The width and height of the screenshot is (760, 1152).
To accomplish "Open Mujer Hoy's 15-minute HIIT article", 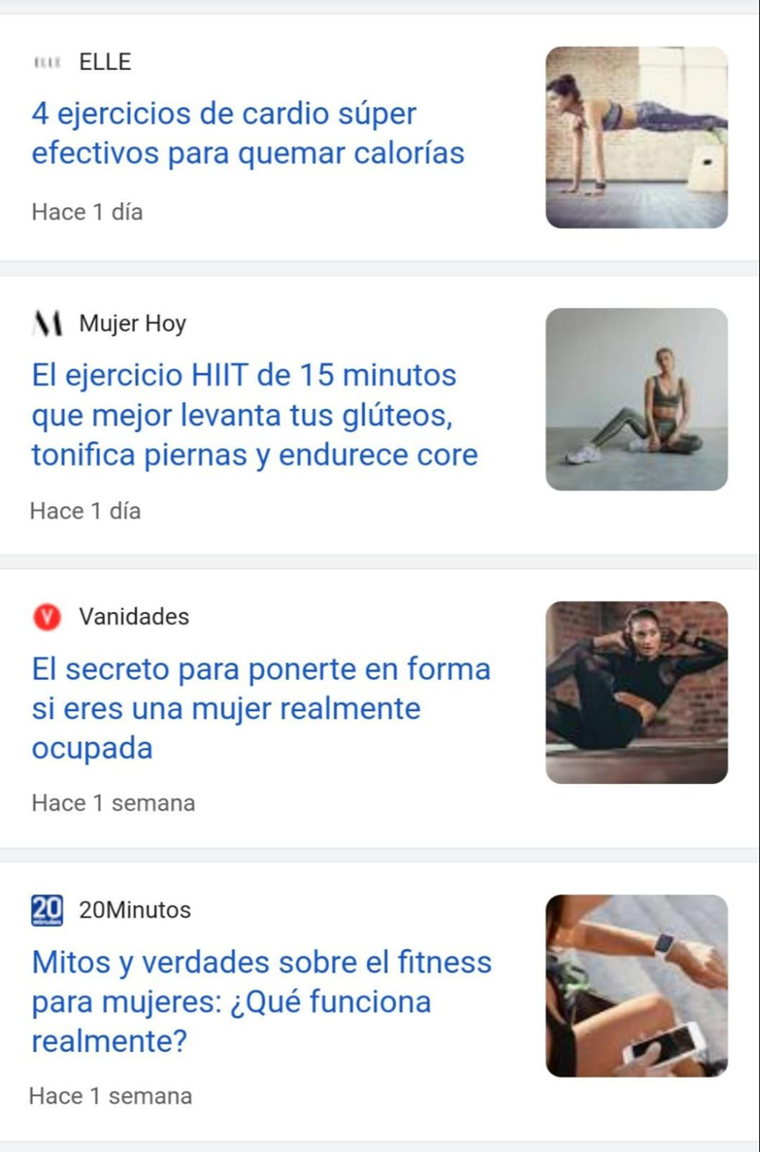I will pos(255,415).
